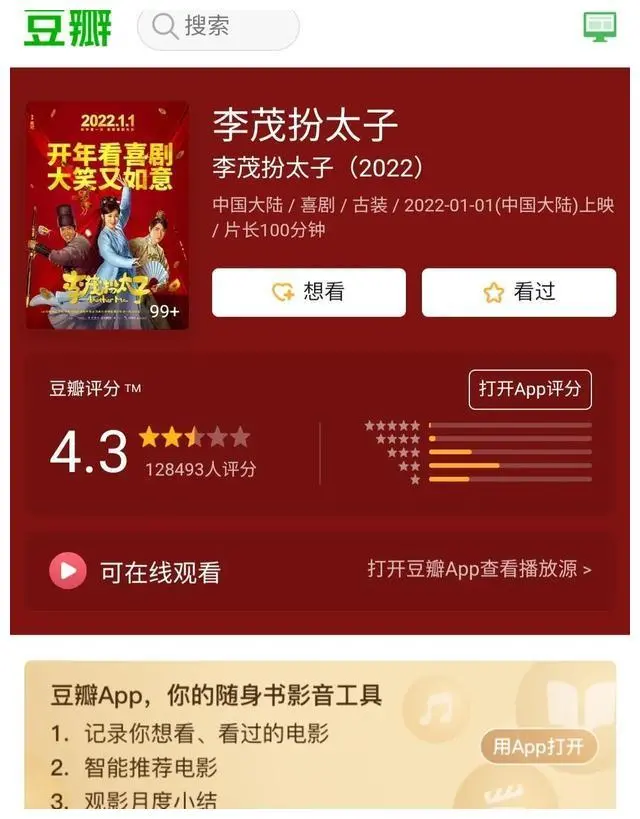Tap the green desktop version icon
Viewport: 640px width, 819px height.
click(x=600, y=26)
